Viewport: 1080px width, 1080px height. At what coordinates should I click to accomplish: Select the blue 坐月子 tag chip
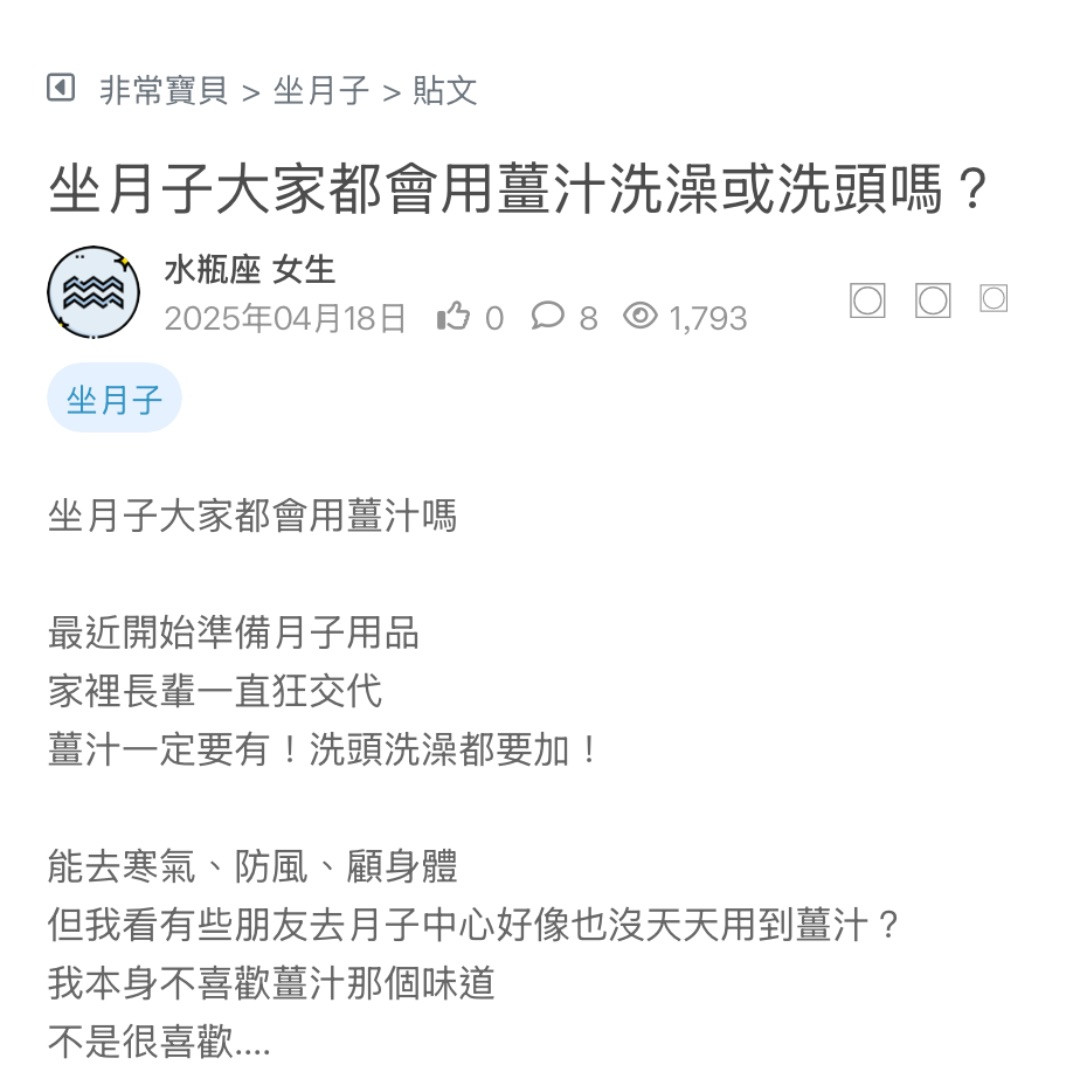pos(114,398)
